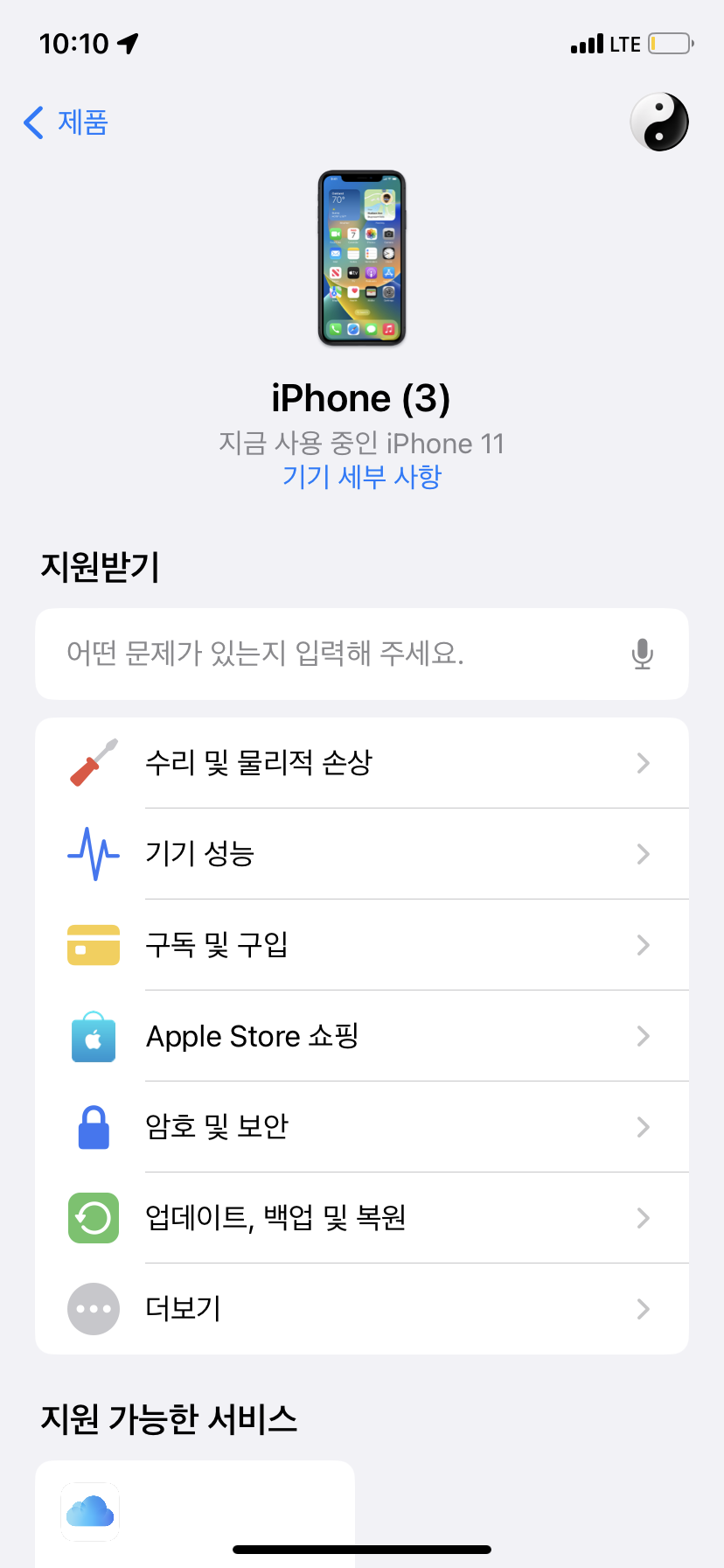The image size is (724, 1568).
Task: Go back to 제품 list
Action: 66,122
